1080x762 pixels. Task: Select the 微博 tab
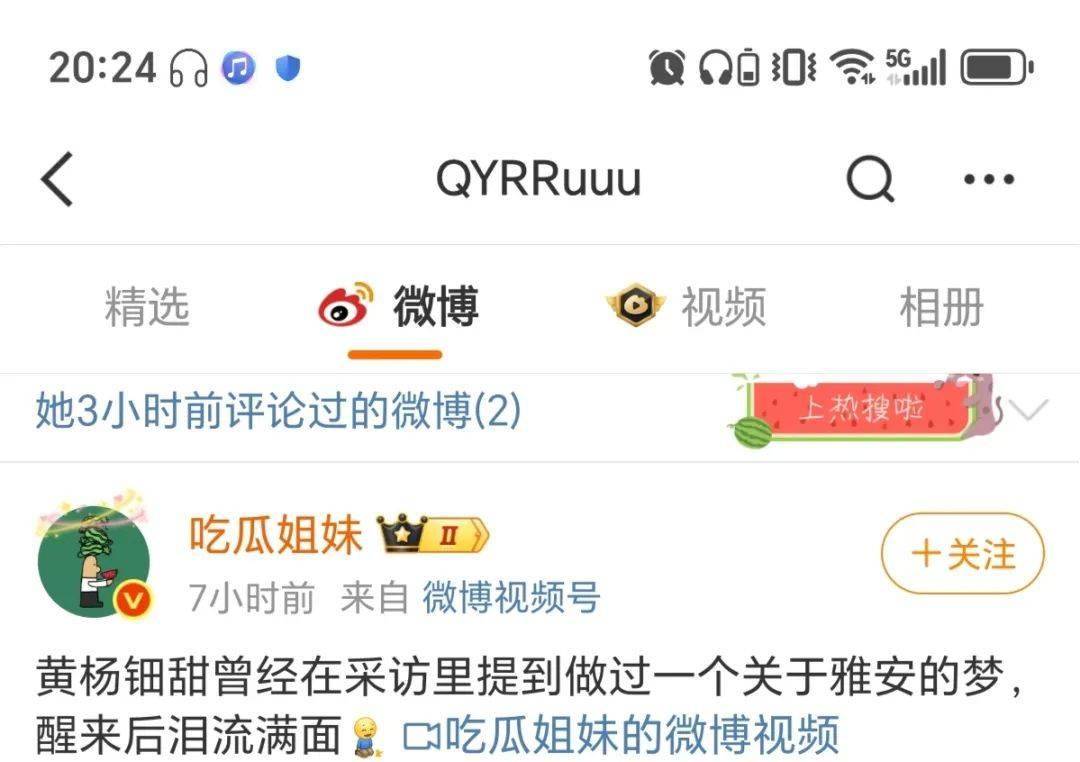pos(398,307)
